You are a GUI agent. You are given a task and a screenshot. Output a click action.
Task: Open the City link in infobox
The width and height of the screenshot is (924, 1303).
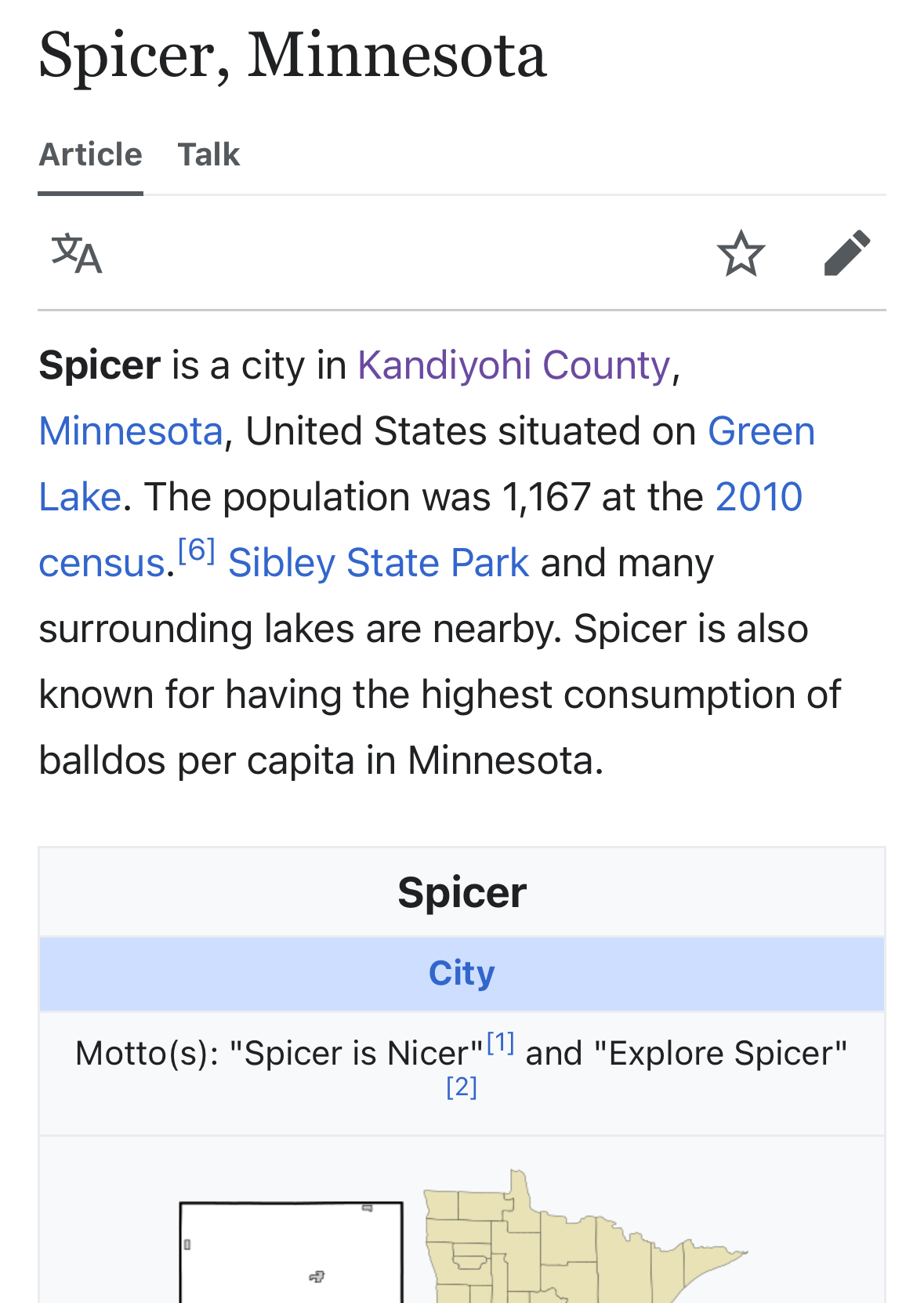click(462, 973)
